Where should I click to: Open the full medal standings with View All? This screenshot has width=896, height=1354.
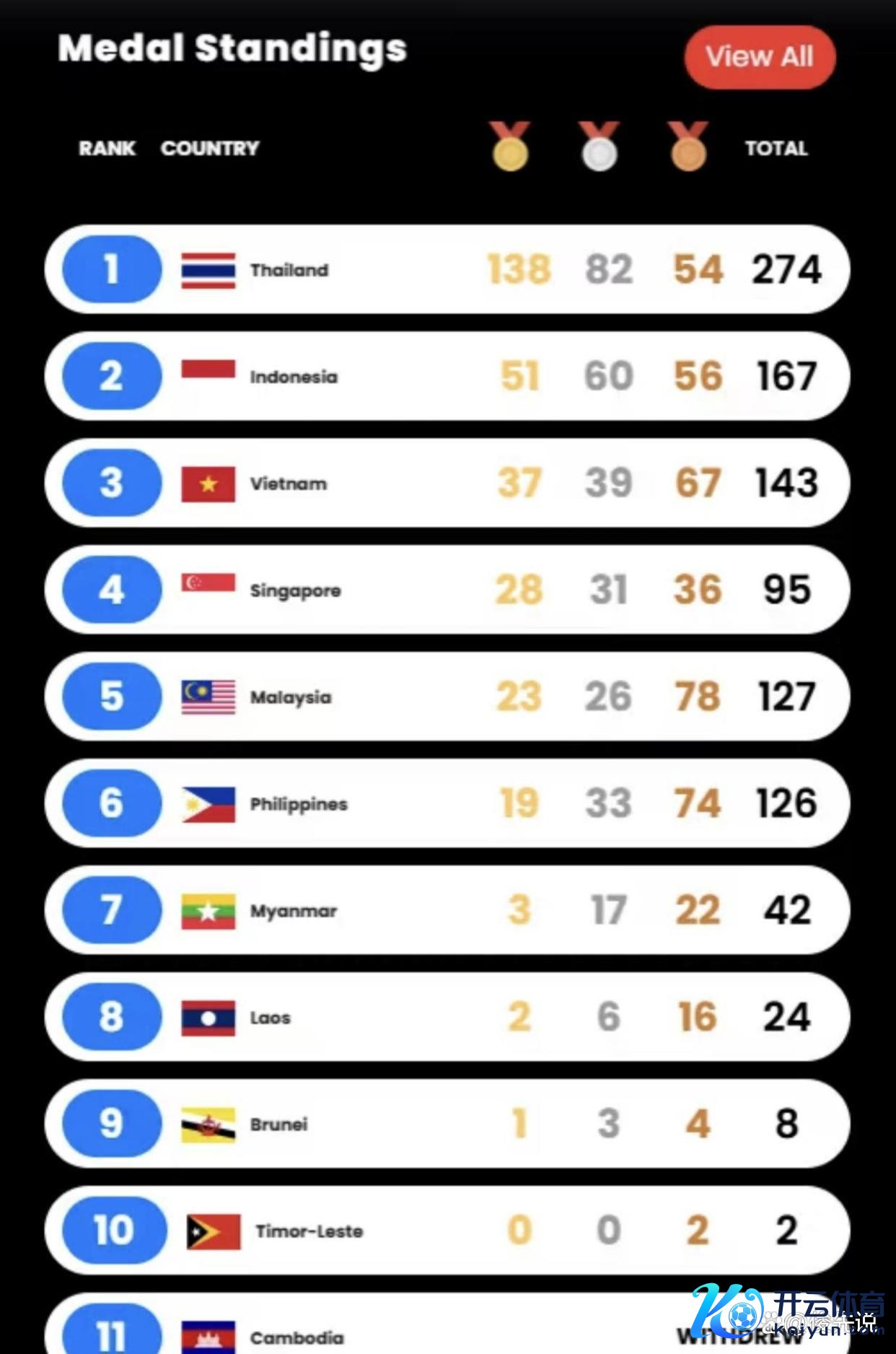[760, 57]
